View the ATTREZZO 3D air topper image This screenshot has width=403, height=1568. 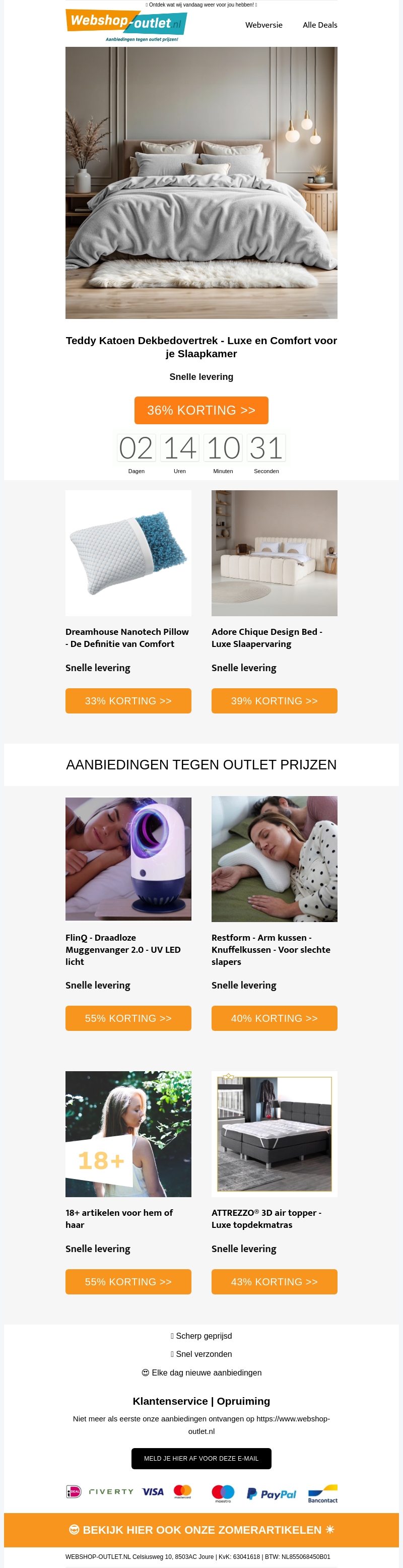pos(274,1133)
